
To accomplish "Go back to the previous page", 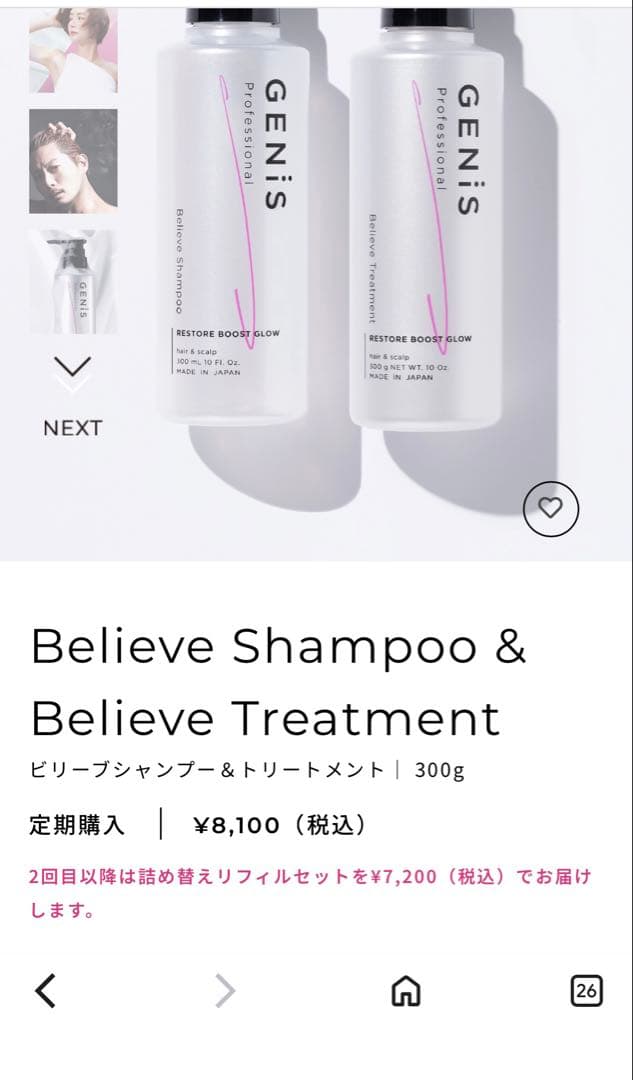I will coord(46,990).
